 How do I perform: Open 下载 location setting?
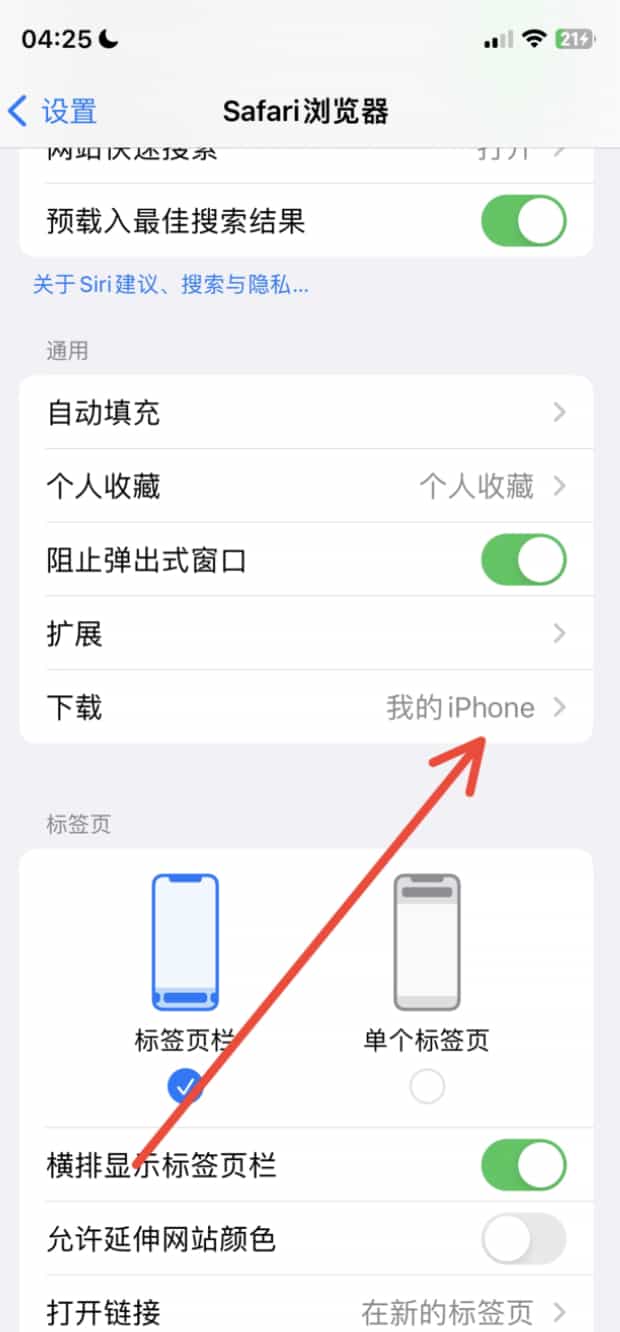coord(306,708)
